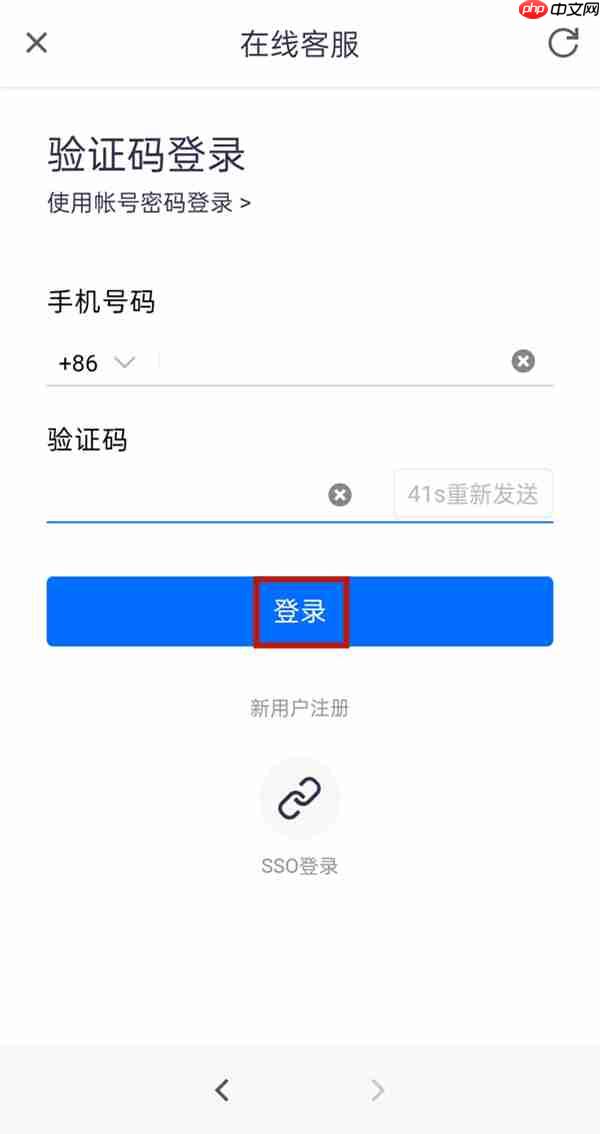600x1134 pixels.
Task: Clear the verification code field
Action: coord(340,494)
